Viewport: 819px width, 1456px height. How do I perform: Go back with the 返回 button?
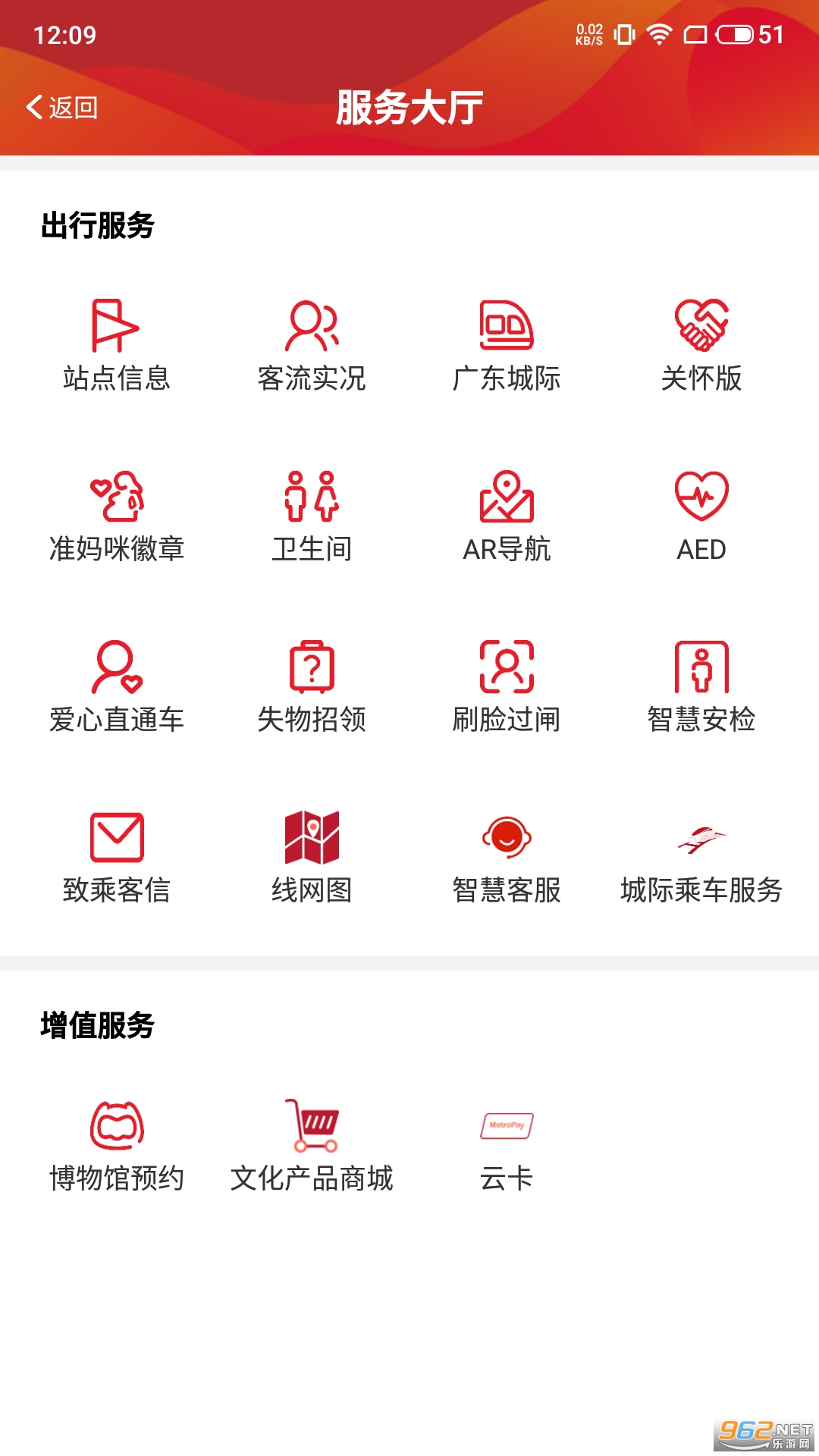(62, 108)
